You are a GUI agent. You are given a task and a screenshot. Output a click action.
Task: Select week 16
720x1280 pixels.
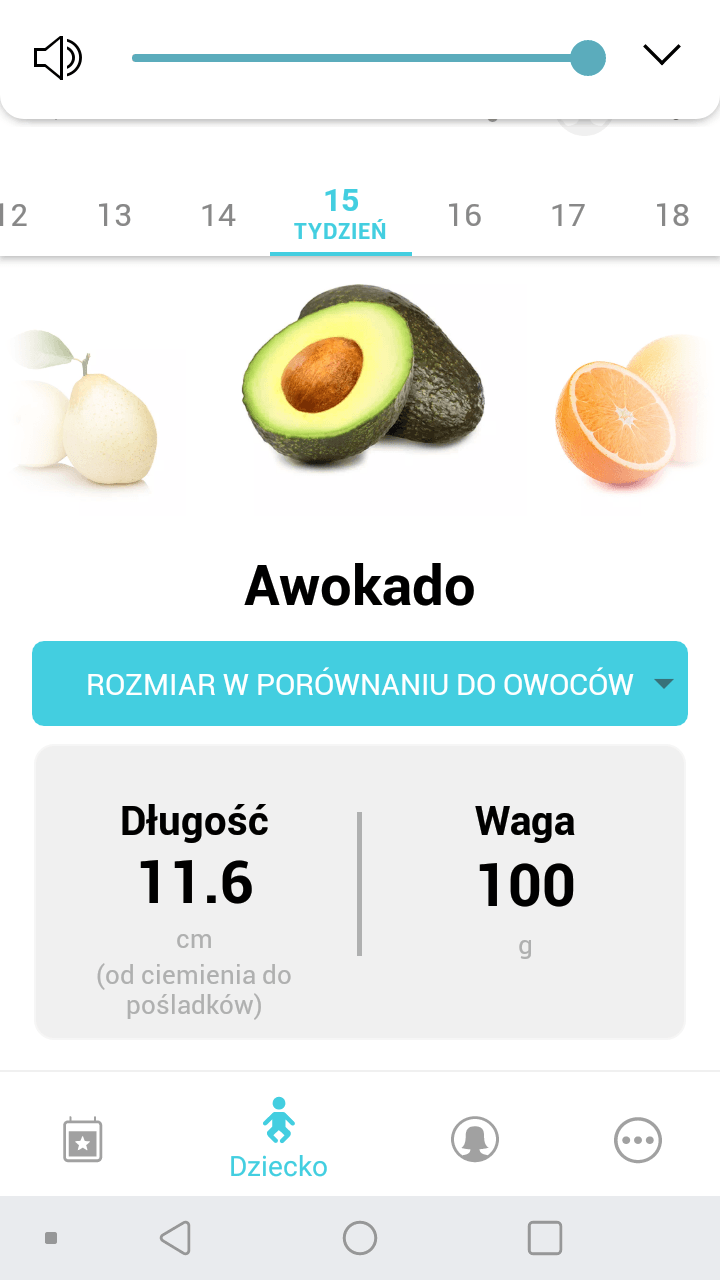pyautogui.click(x=464, y=215)
